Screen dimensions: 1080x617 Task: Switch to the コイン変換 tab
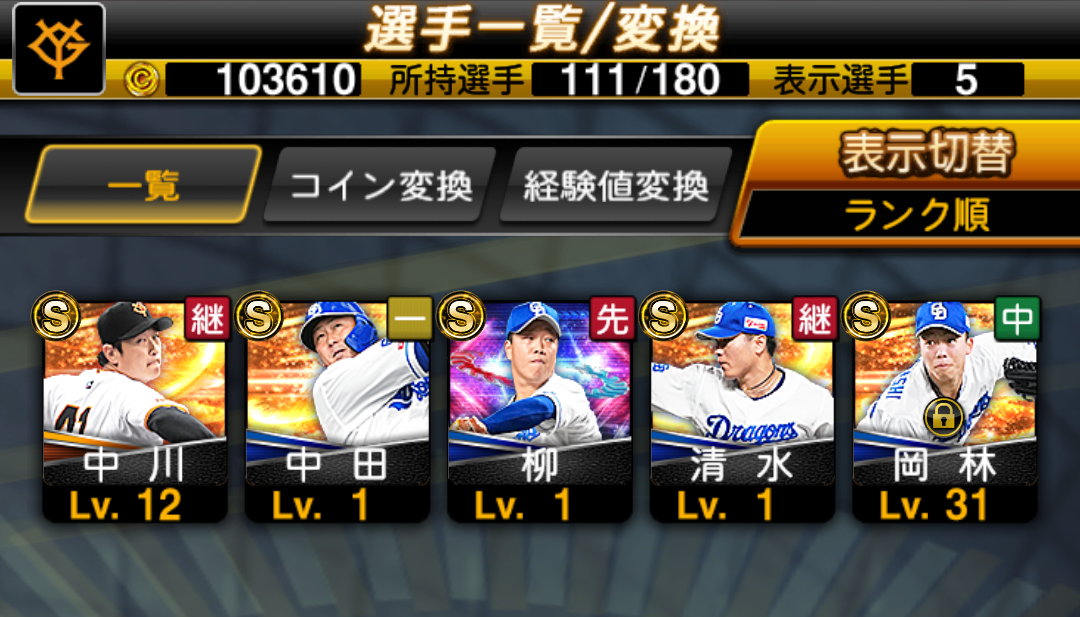(380, 187)
